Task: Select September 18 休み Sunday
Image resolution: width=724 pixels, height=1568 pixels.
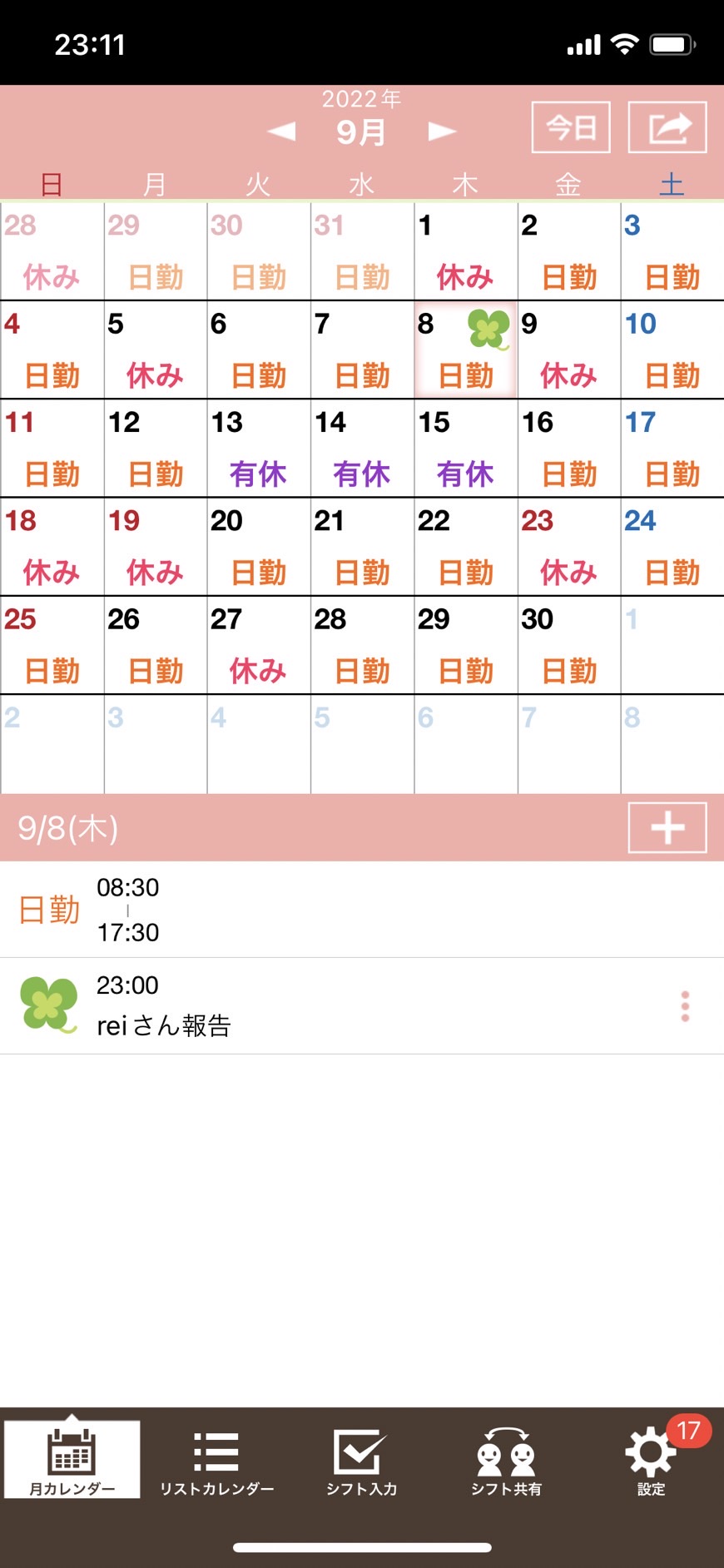Action: [x=52, y=547]
